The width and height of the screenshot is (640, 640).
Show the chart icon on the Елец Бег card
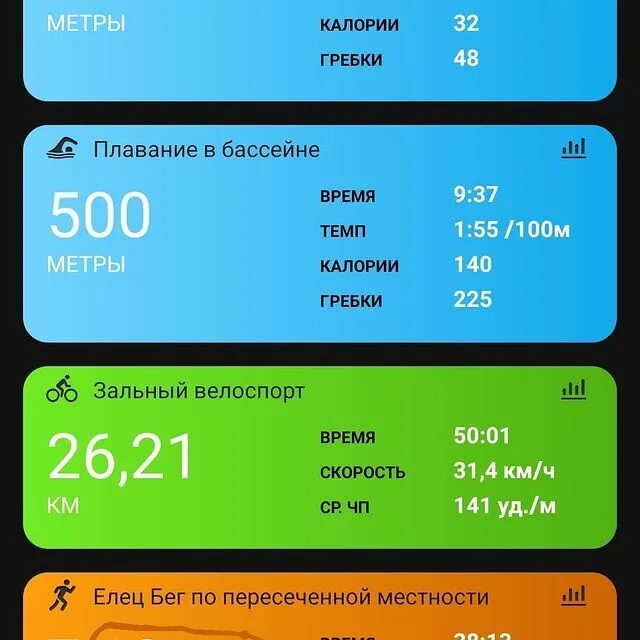pyautogui.click(x=573, y=596)
